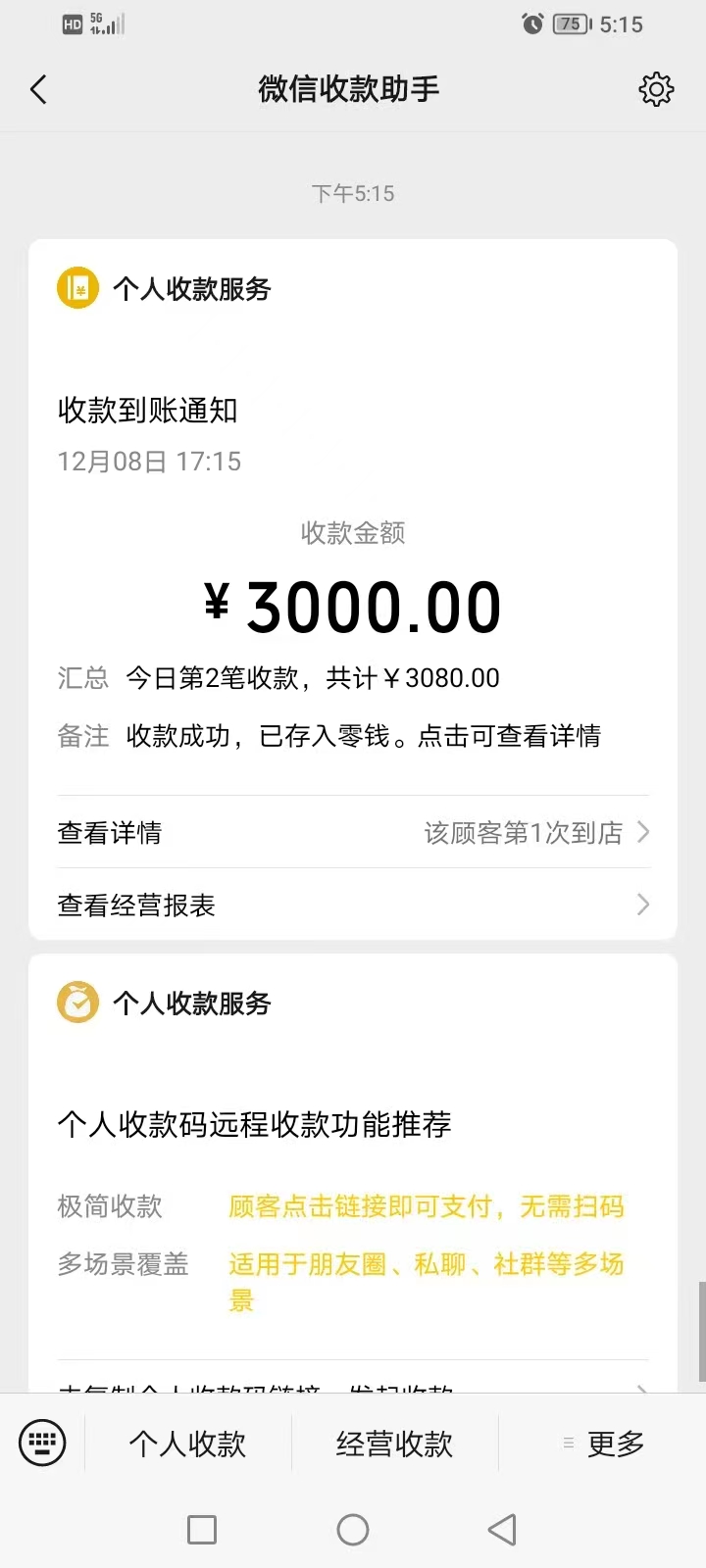Switch to keyboard input mode
Viewport: 706px width, 1568px height.
(42, 1443)
